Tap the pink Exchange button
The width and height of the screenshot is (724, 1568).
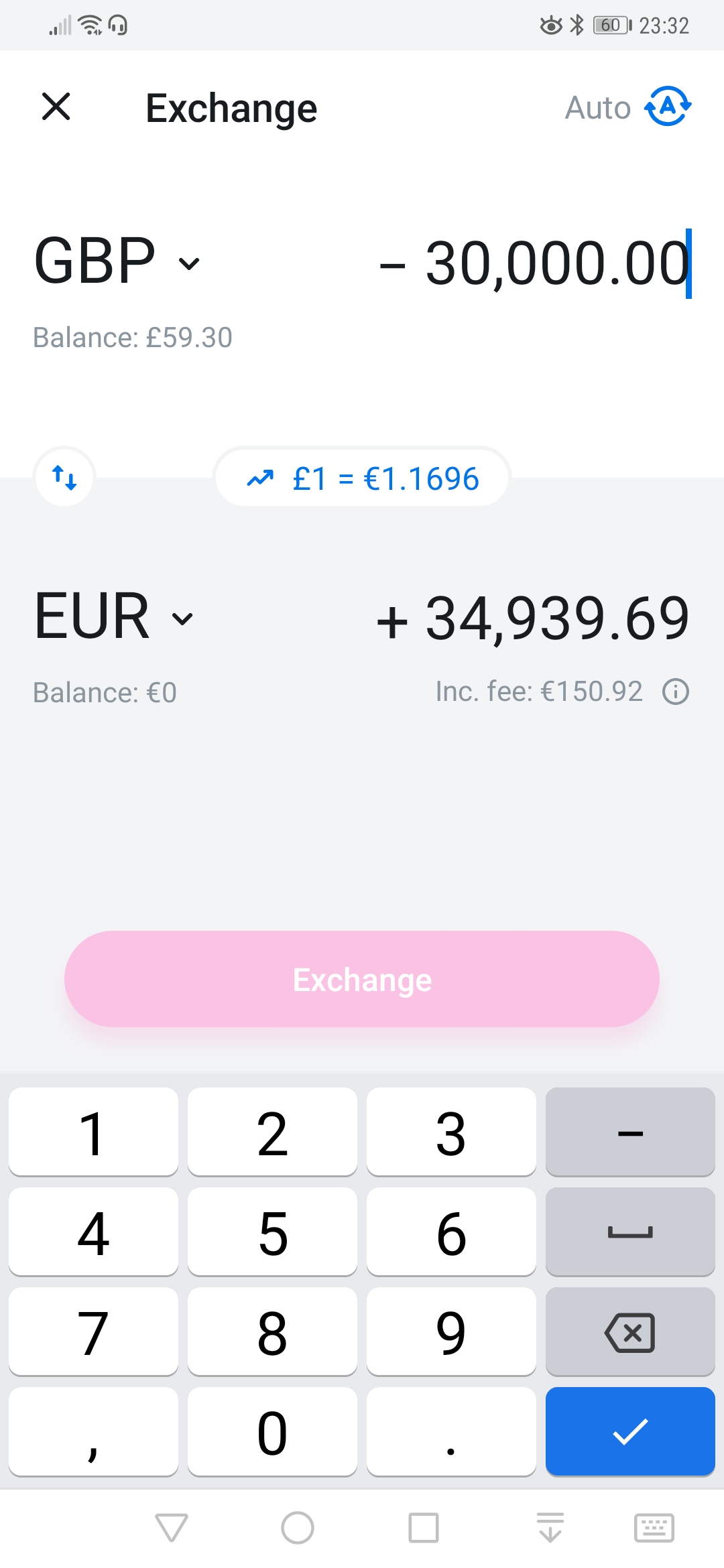[x=362, y=979]
